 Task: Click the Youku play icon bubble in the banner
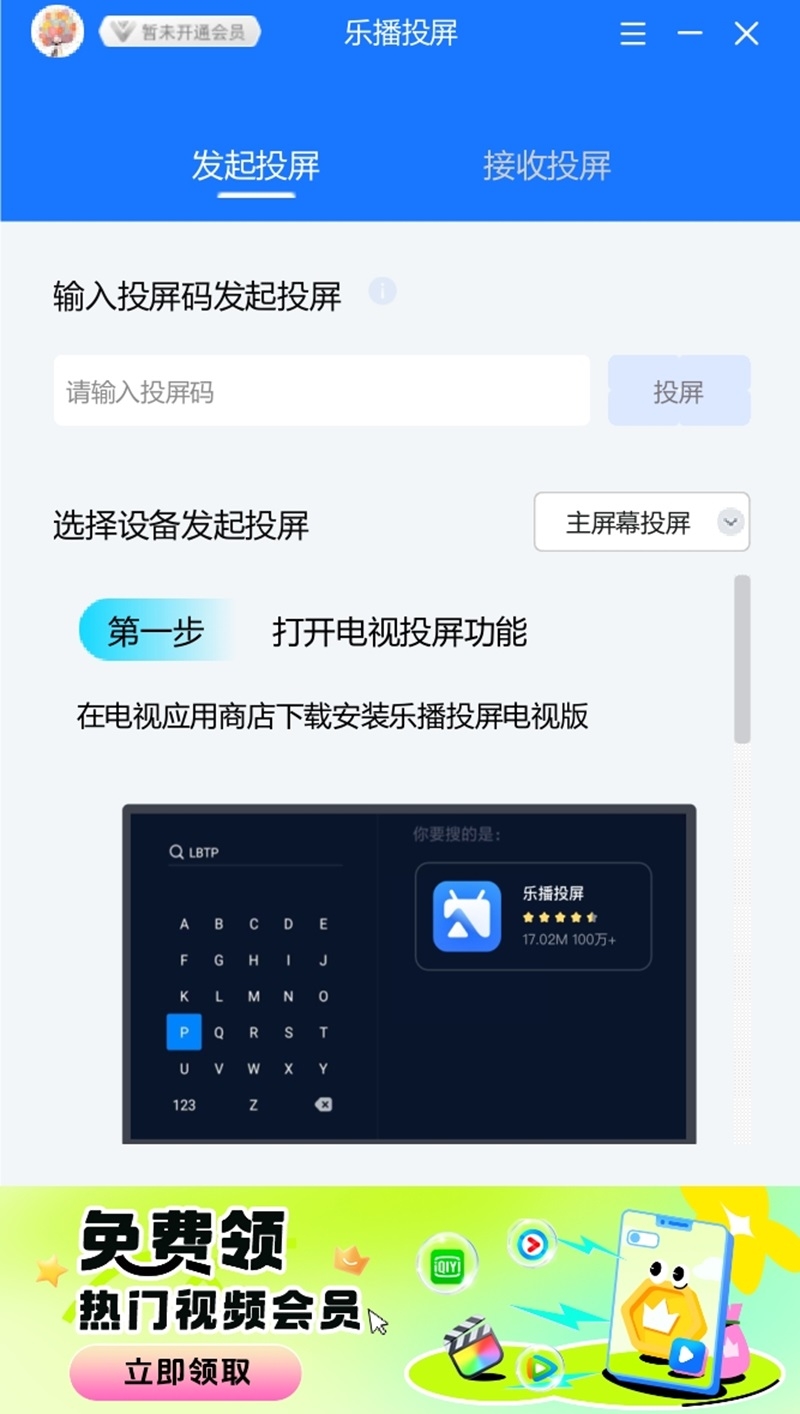(533, 1244)
